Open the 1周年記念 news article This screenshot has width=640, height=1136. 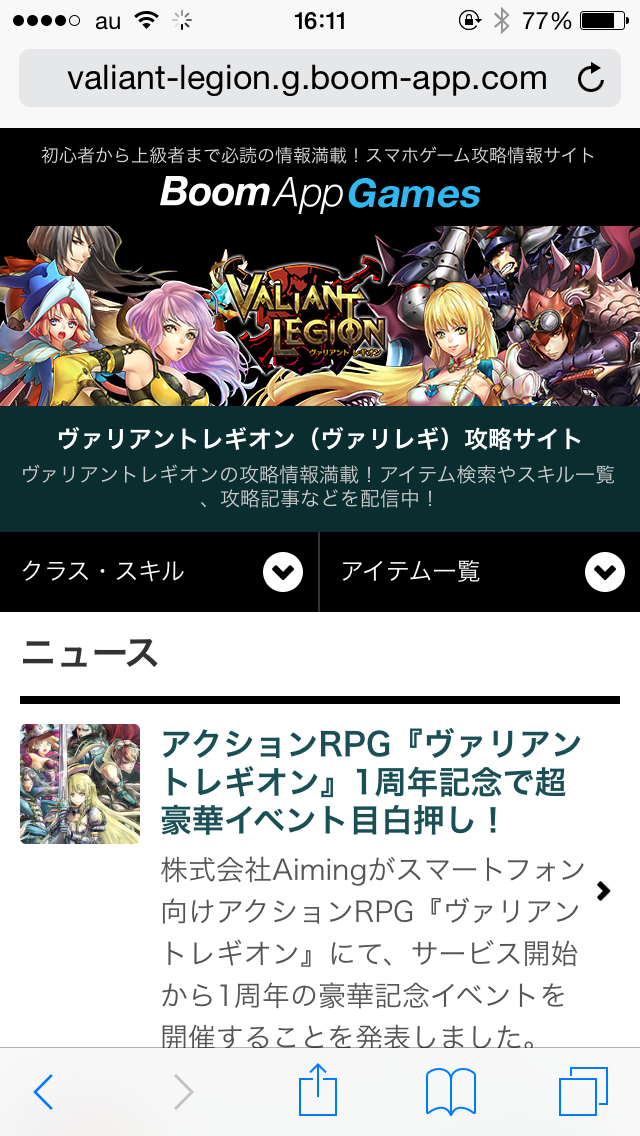point(370,782)
